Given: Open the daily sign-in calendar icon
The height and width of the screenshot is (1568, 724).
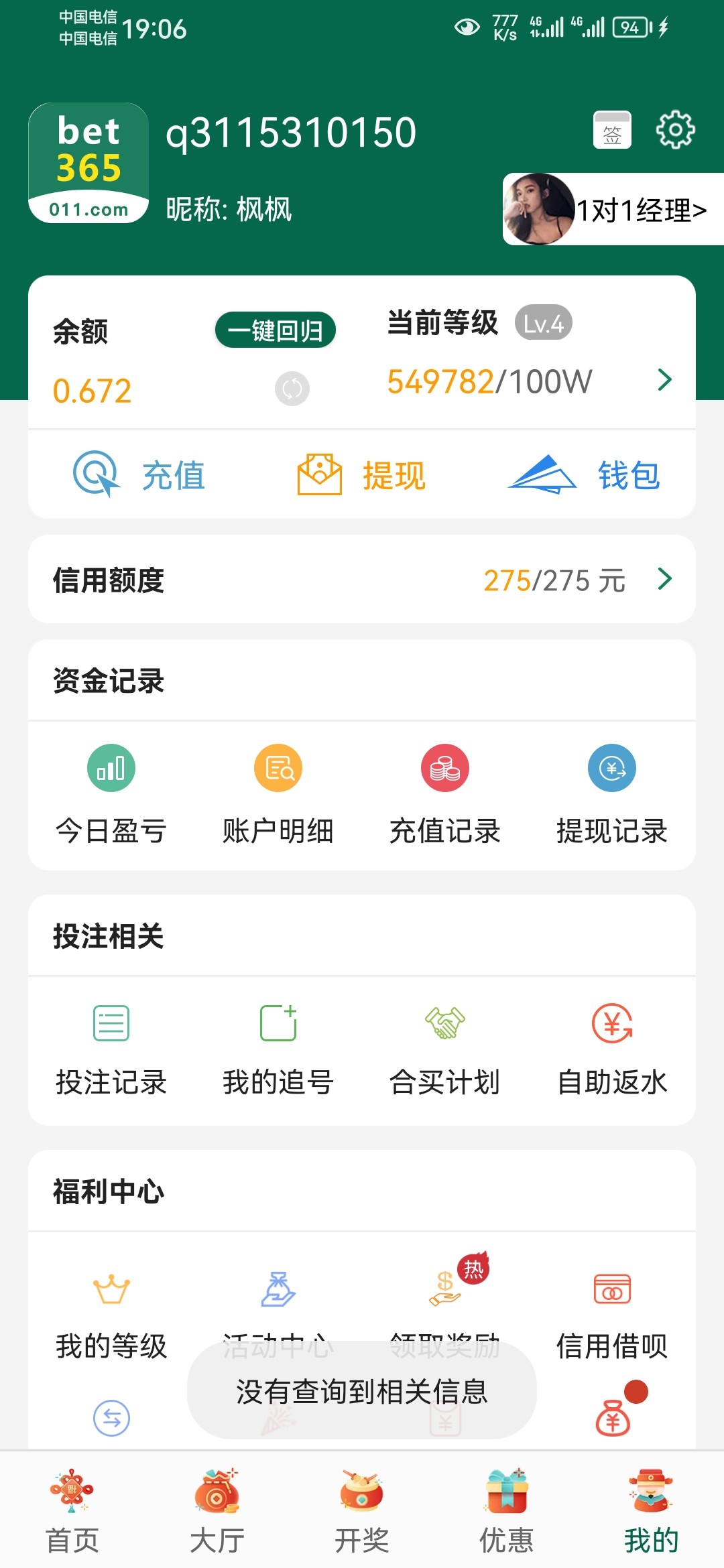Looking at the screenshot, I should point(612,130).
